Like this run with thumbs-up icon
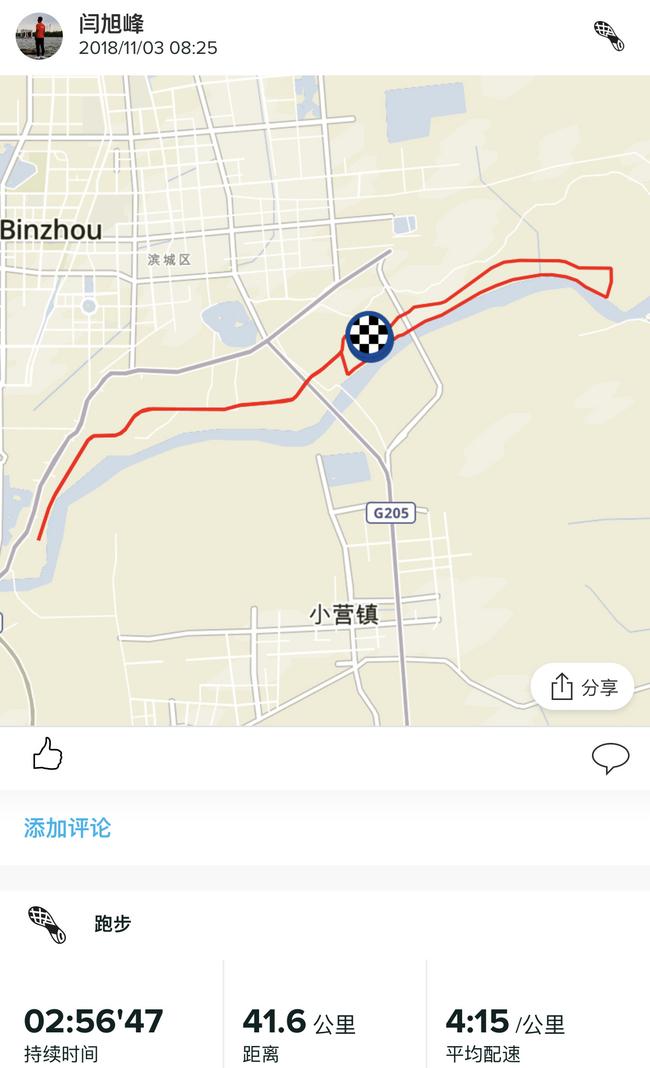 (48, 754)
